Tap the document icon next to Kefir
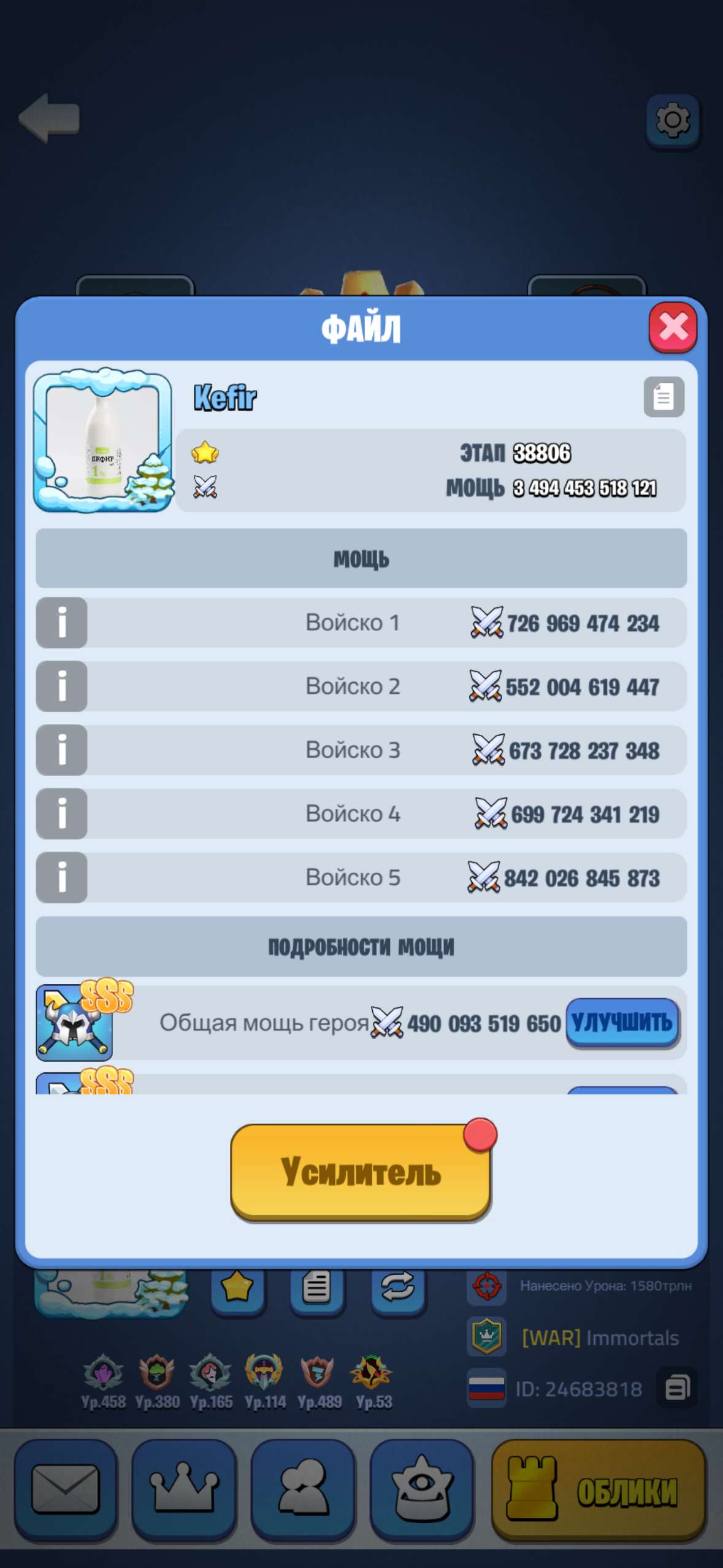Image resolution: width=723 pixels, height=1568 pixels. [x=664, y=397]
